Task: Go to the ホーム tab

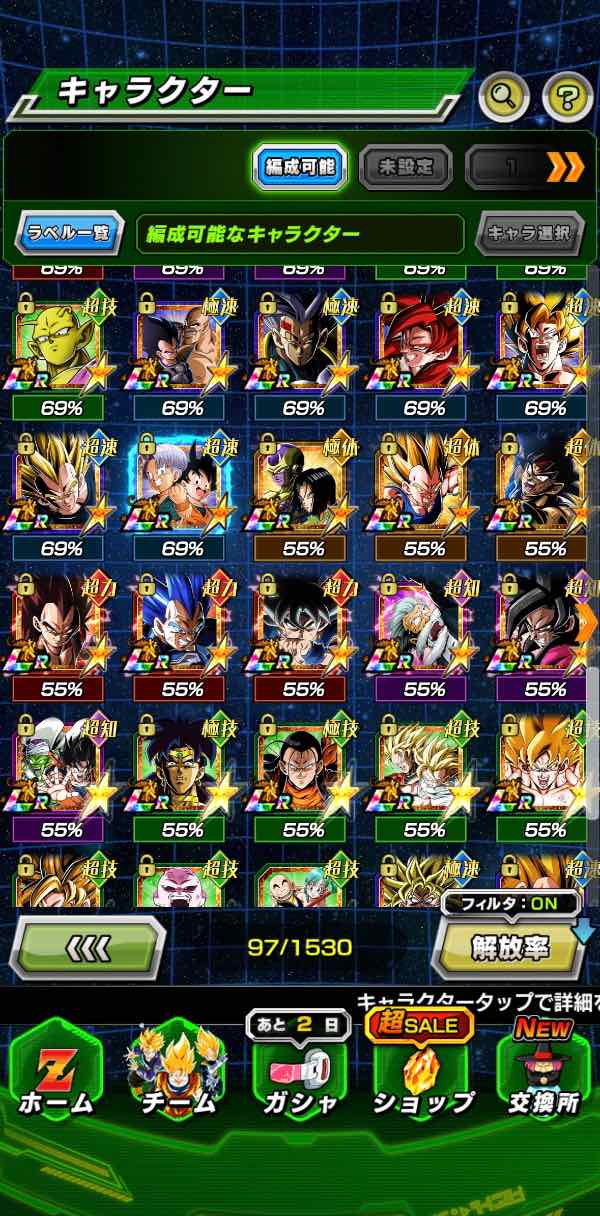Action: (56, 1069)
